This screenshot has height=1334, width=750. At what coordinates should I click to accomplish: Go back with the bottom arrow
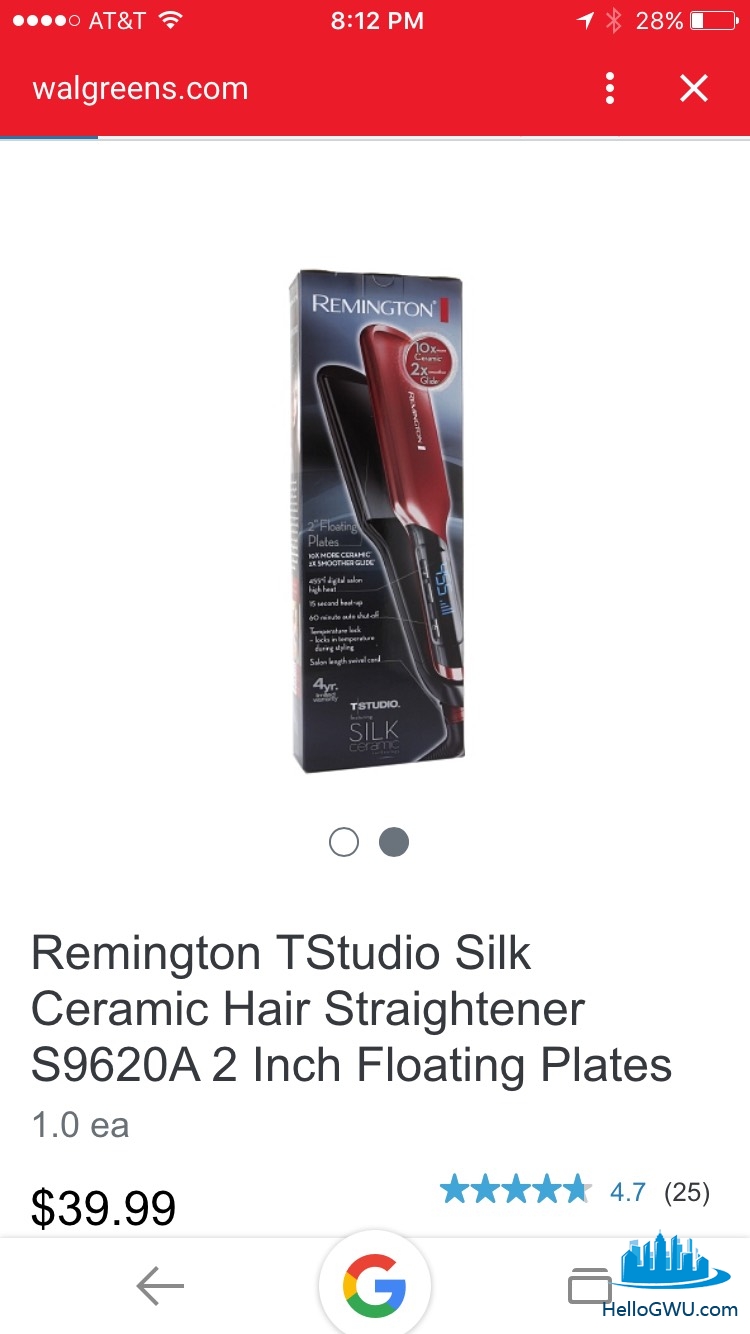[x=160, y=1286]
